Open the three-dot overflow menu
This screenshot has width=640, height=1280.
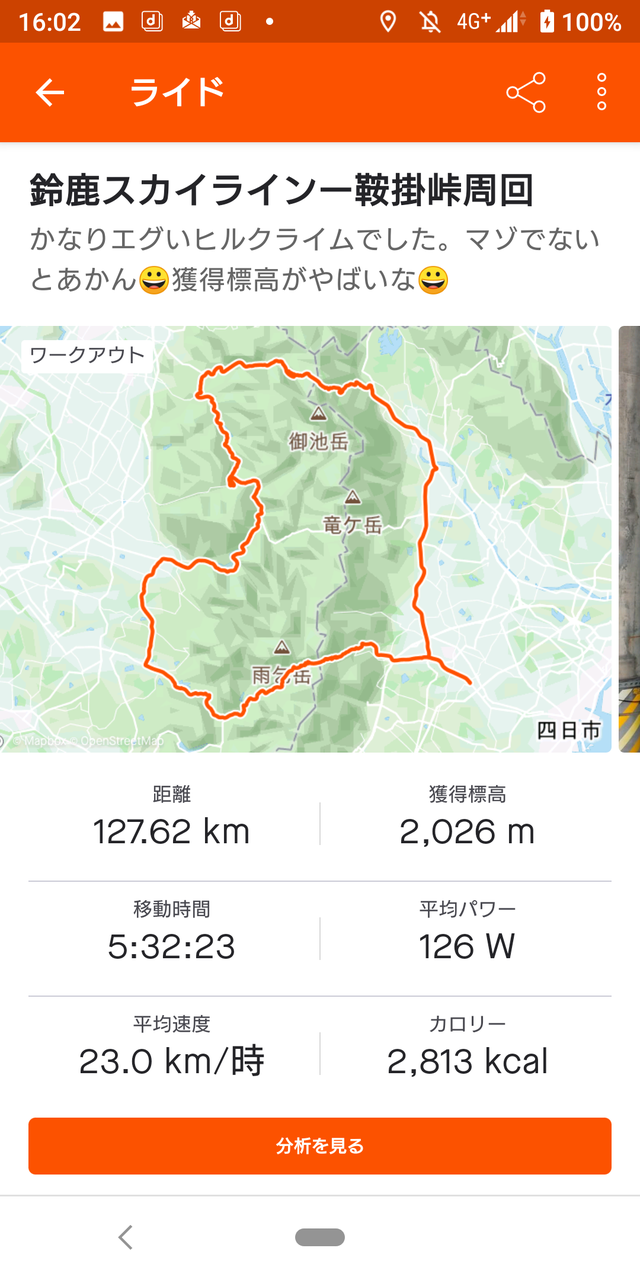[601, 92]
